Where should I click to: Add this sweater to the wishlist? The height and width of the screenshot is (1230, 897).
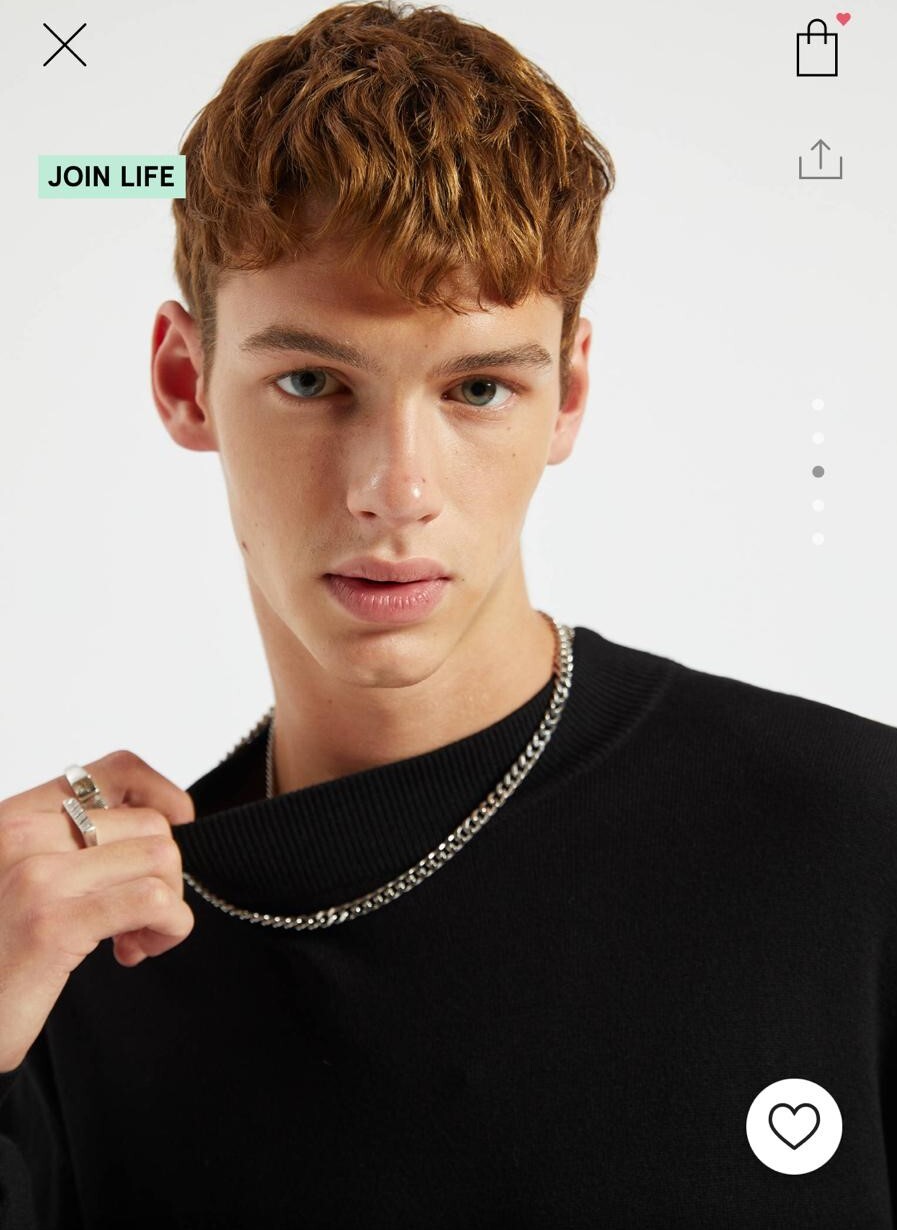point(794,1126)
